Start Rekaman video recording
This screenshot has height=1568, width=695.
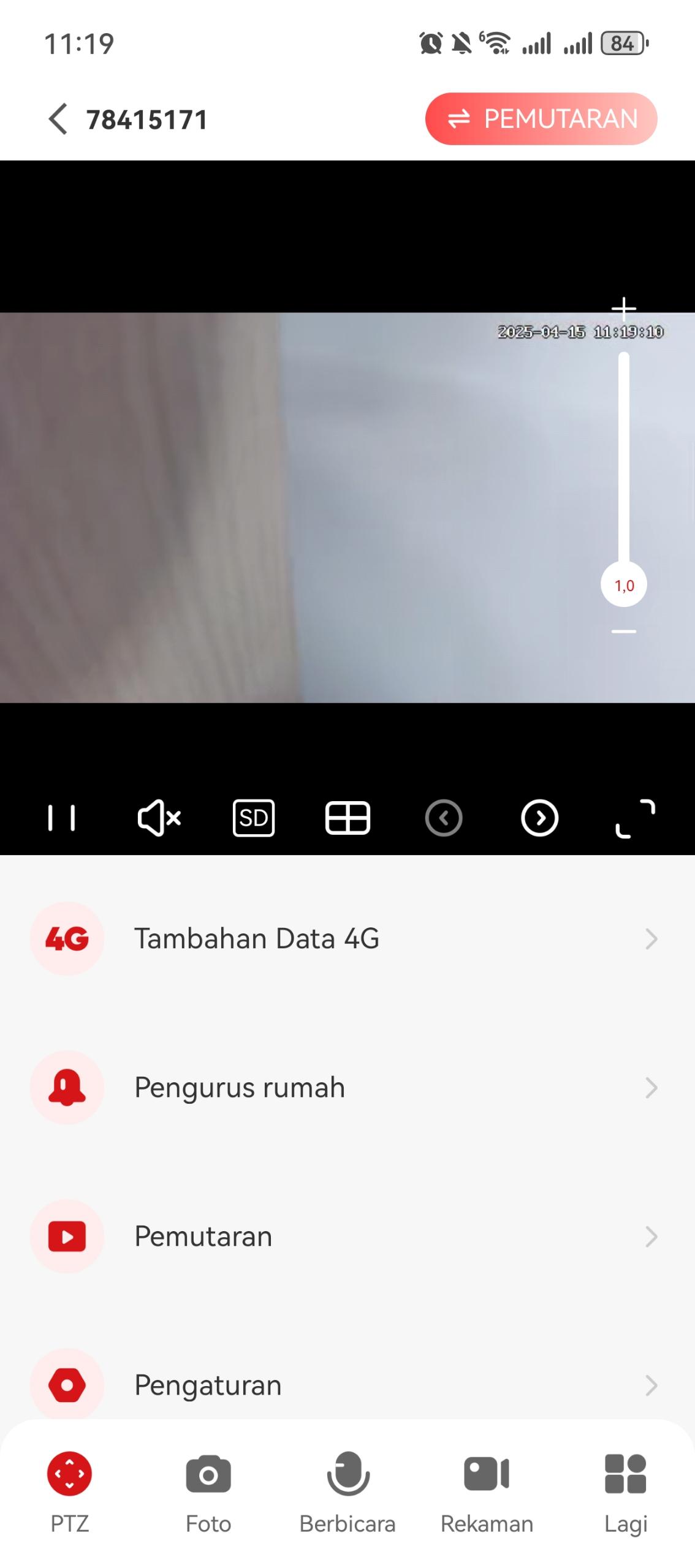[x=487, y=1490]
